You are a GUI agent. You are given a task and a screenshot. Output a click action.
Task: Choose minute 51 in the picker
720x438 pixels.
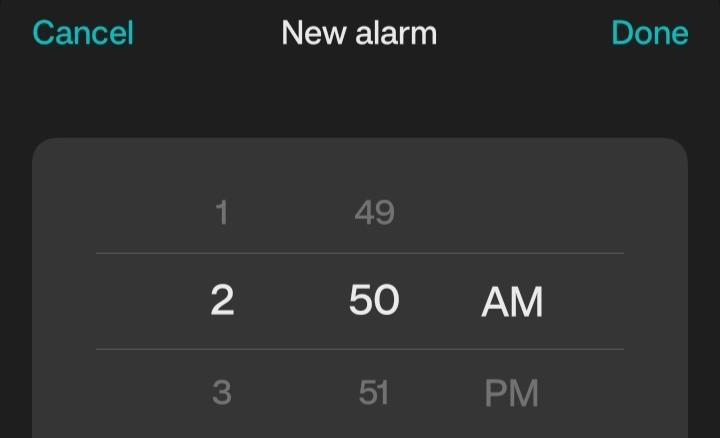[x=374, y=392]
